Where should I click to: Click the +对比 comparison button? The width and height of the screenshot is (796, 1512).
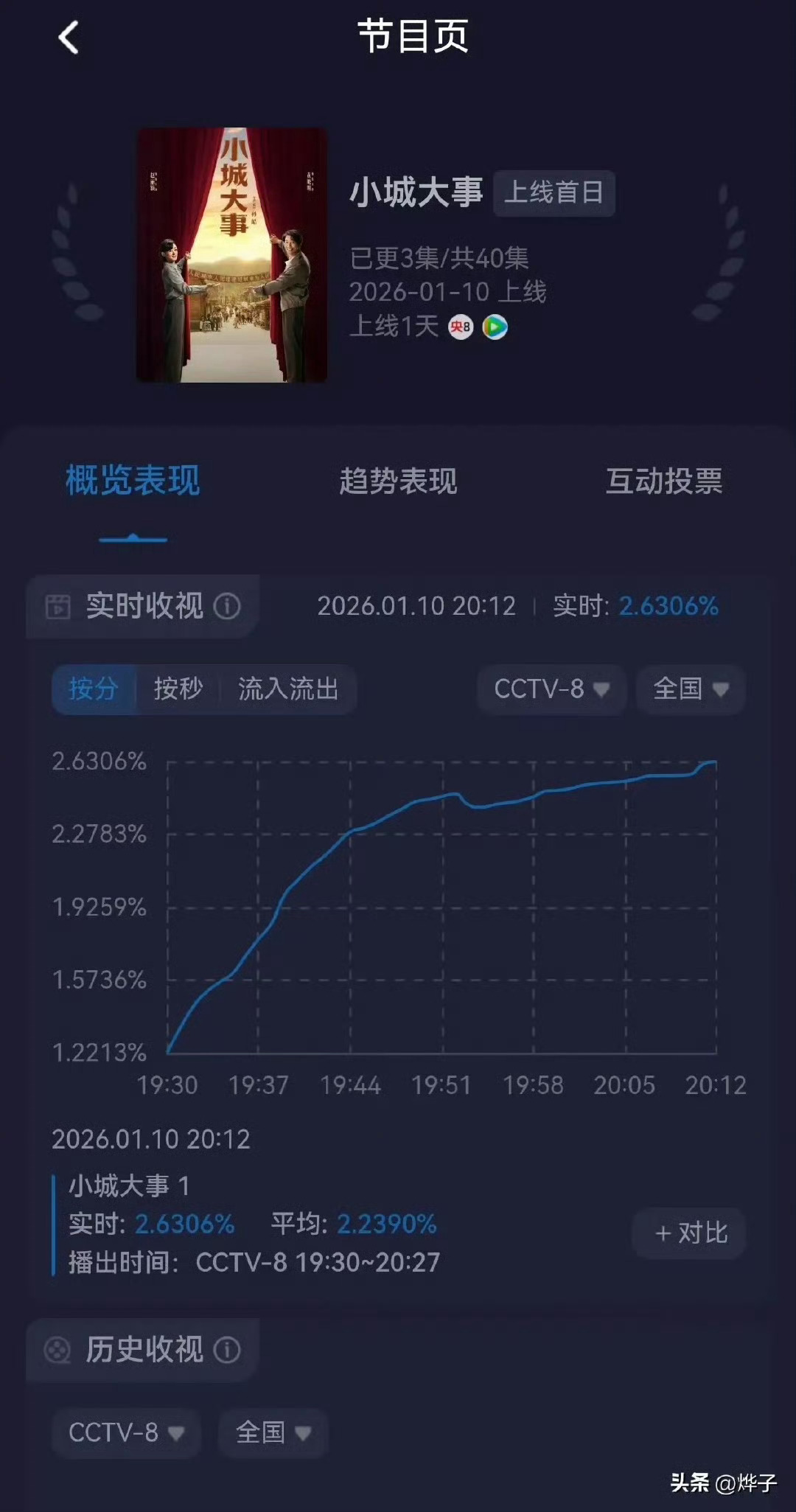click(688, 1233)
